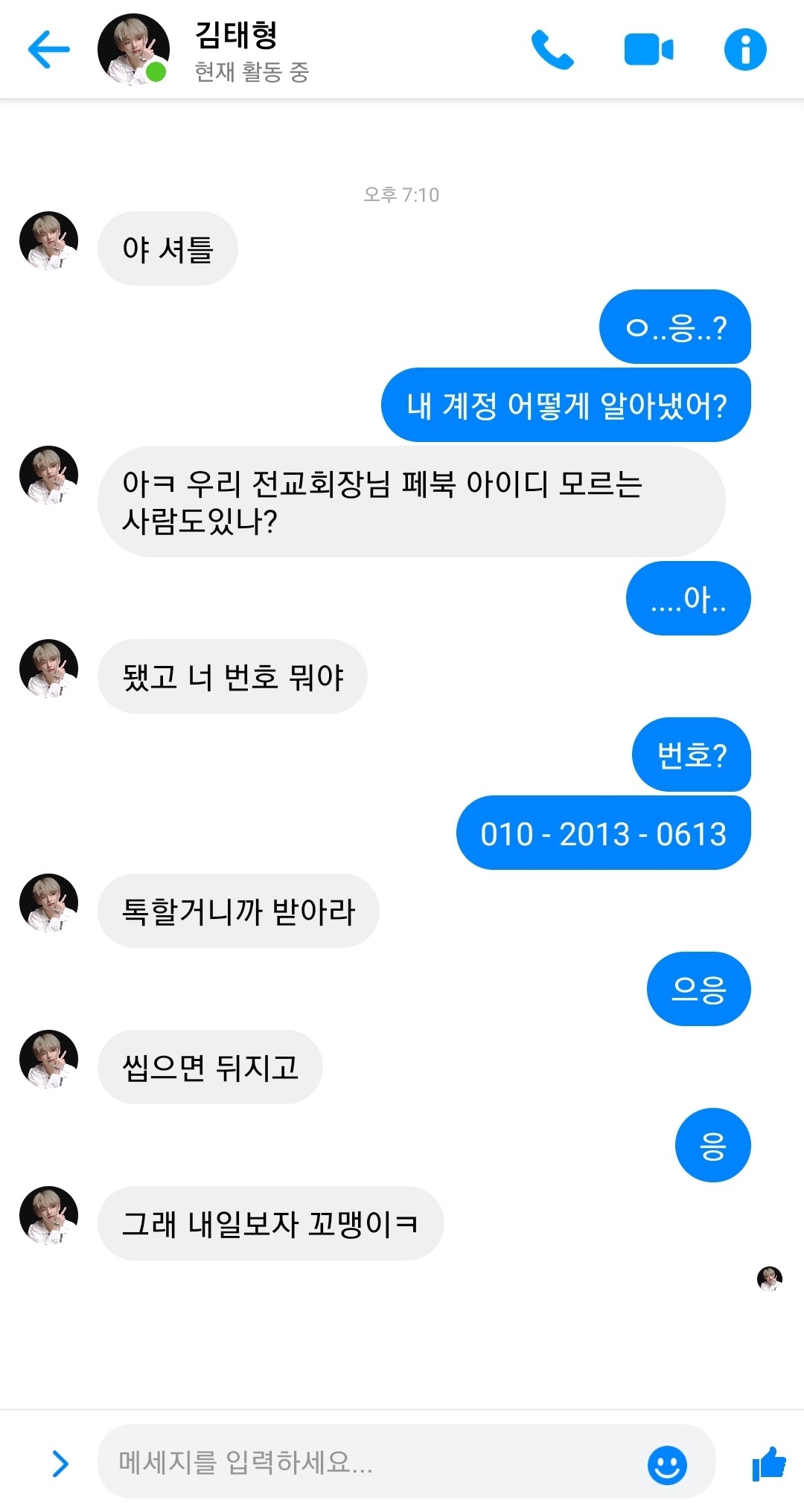The width and height of the screenshot is (804, 1512).
Task: Go back to the chat list
Action: click(48, 50)
